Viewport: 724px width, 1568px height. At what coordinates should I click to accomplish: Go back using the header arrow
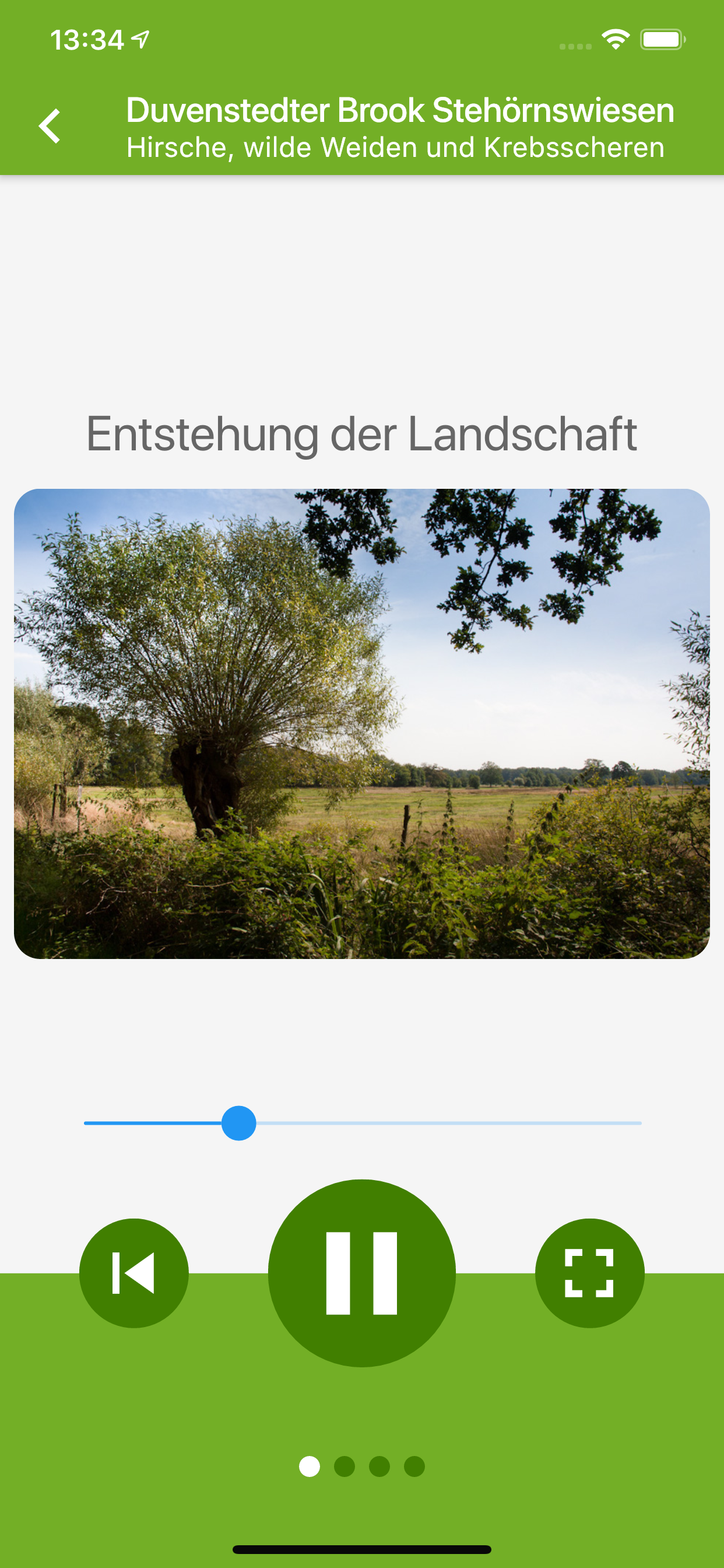pyautogui.click(x=50, y=126)
